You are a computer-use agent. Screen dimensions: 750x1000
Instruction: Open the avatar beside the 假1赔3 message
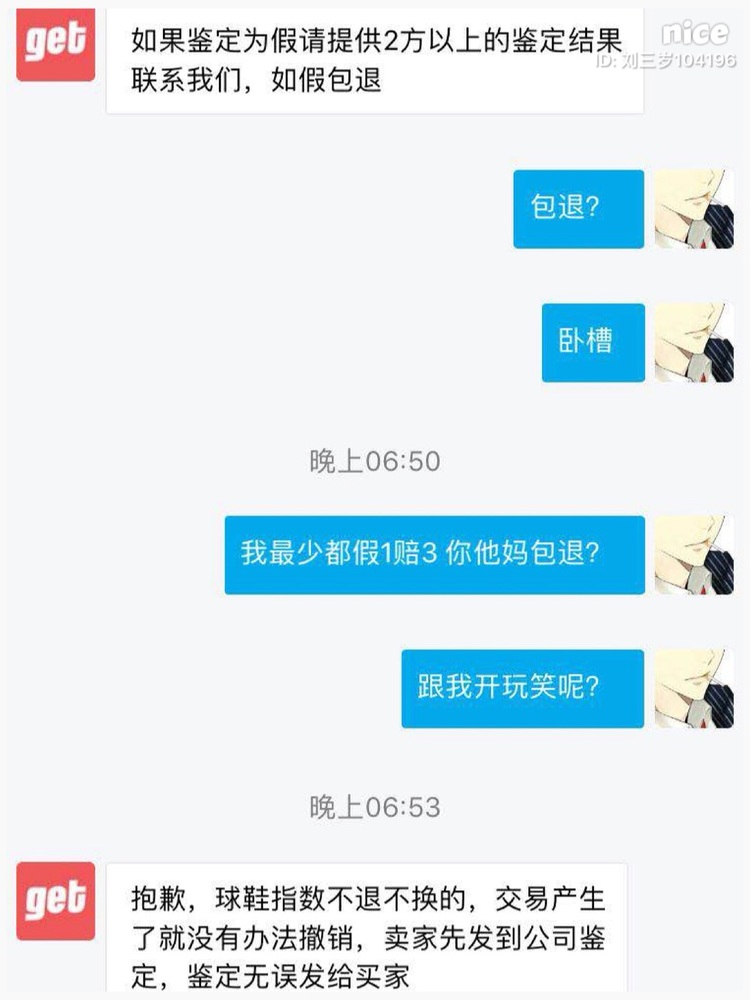point(694,555)
